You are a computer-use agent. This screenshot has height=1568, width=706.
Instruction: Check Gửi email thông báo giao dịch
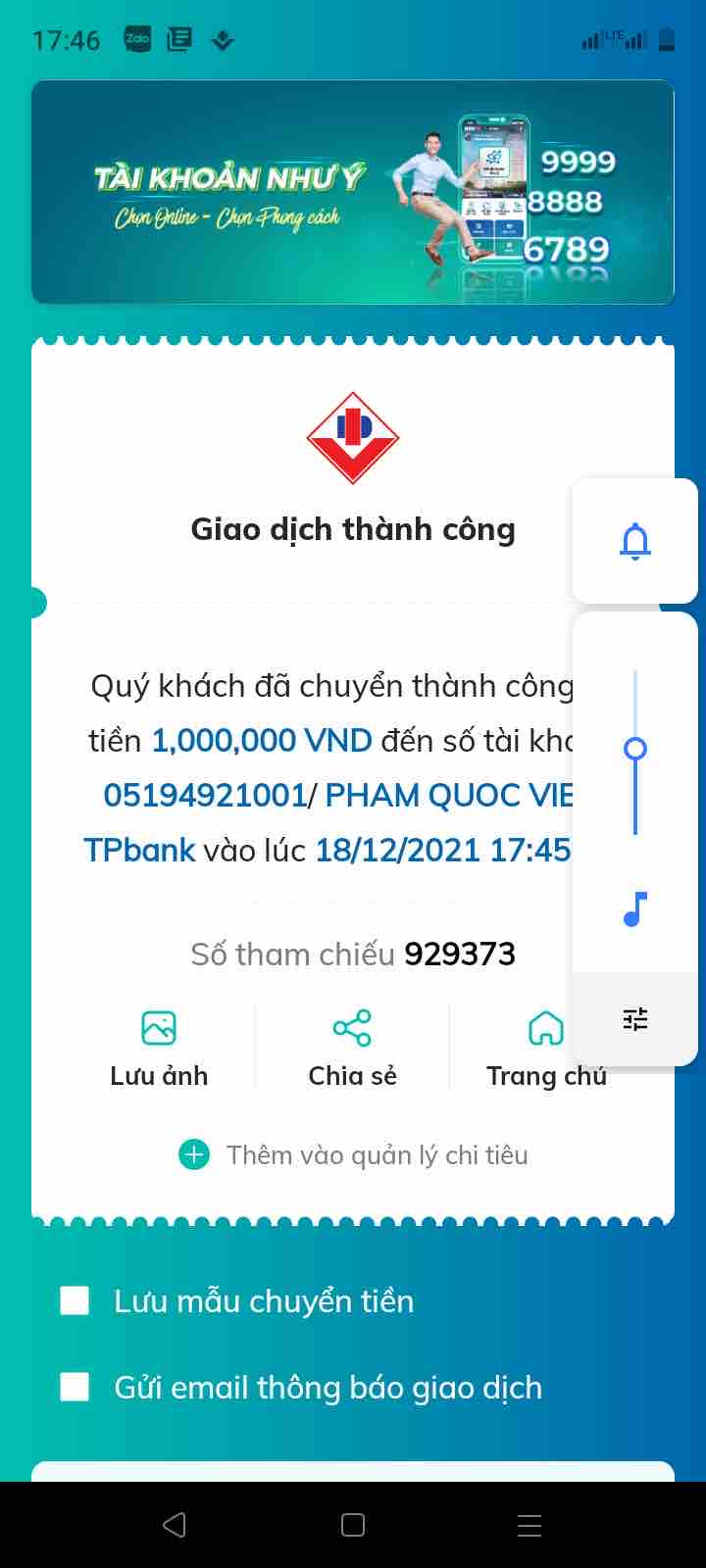(76, 1388)
